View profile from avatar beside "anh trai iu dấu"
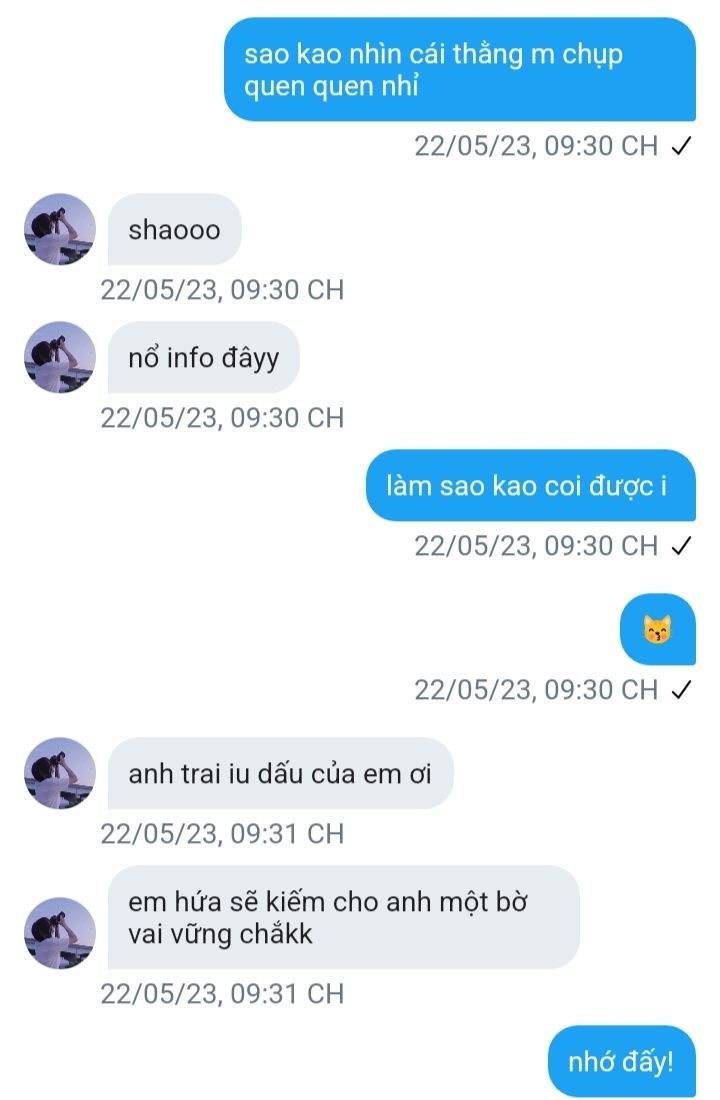720x1100 pixels. pyautogui.click(x=59, y=773)
